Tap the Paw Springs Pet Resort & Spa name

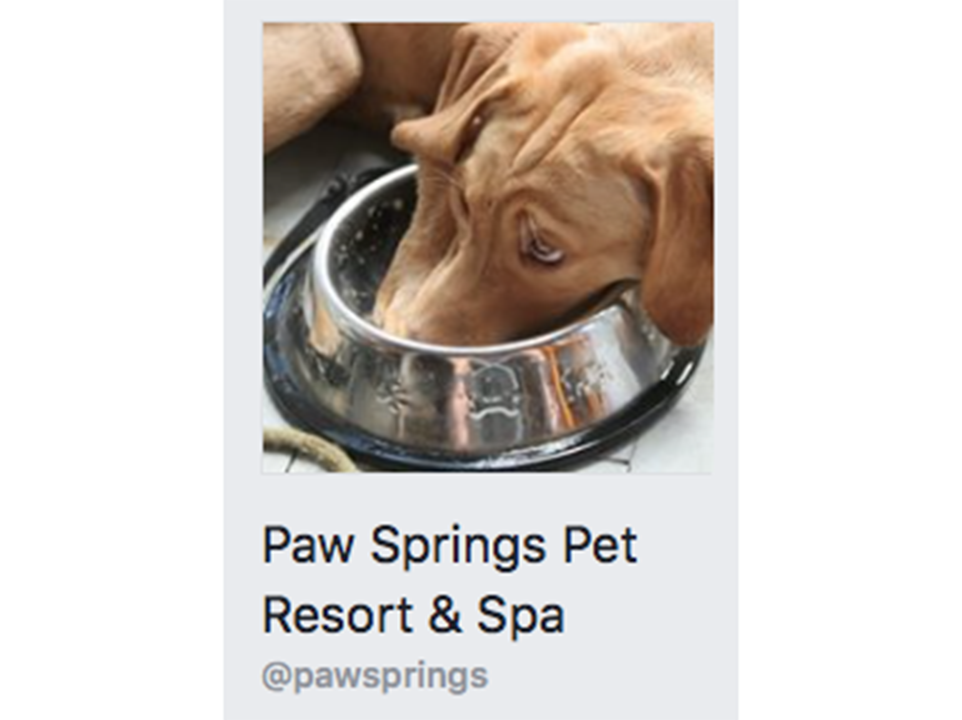click(450, 580)
